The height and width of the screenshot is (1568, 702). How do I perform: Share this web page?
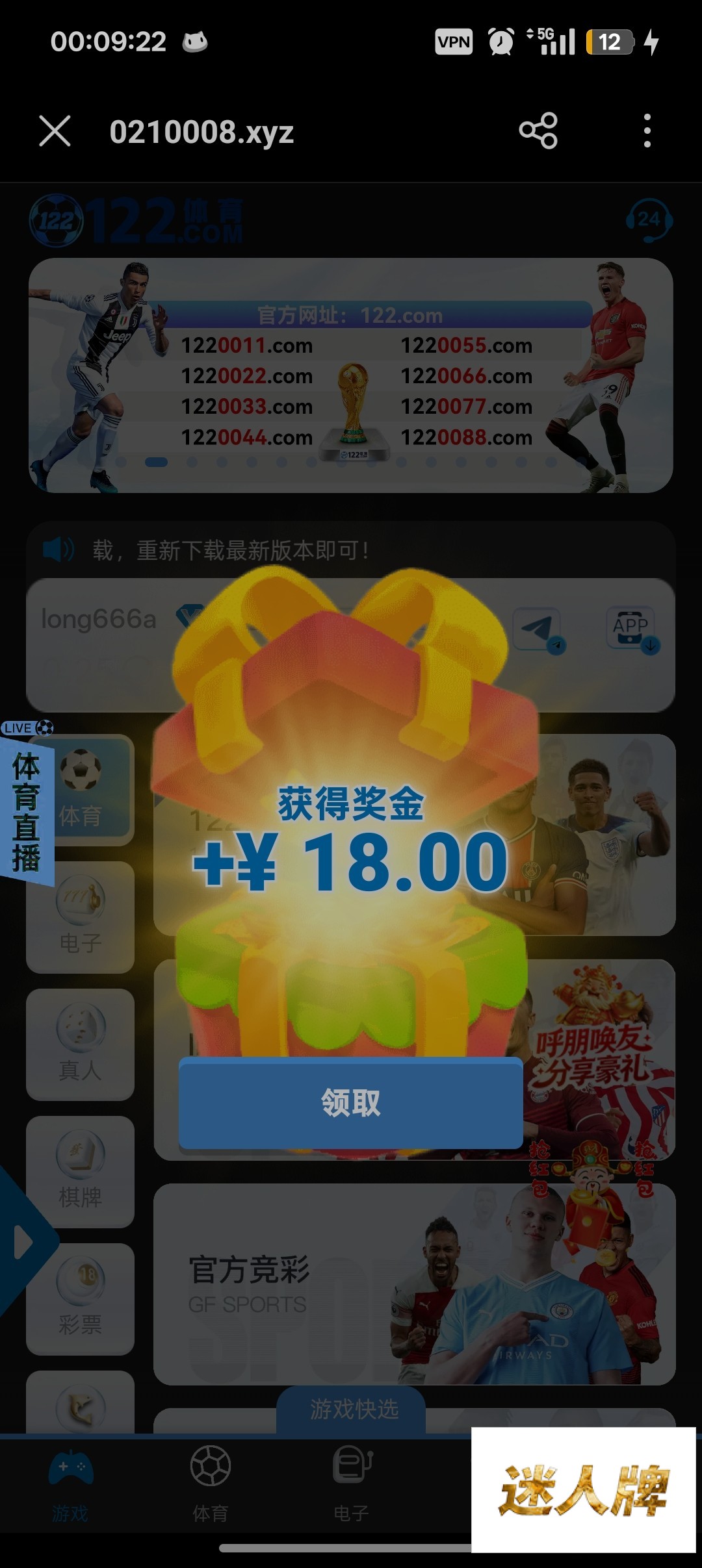click(538, 131)
